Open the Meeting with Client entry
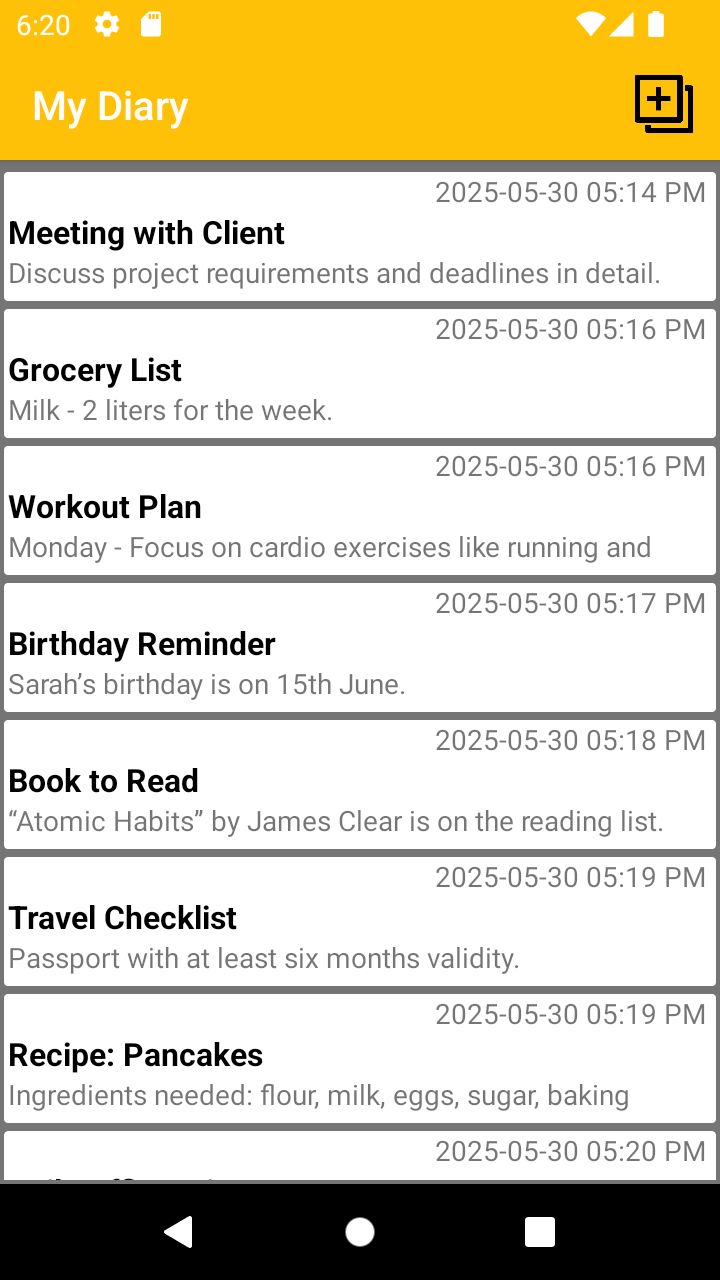This screenshot has height=1280, width=720. (360, 237)
